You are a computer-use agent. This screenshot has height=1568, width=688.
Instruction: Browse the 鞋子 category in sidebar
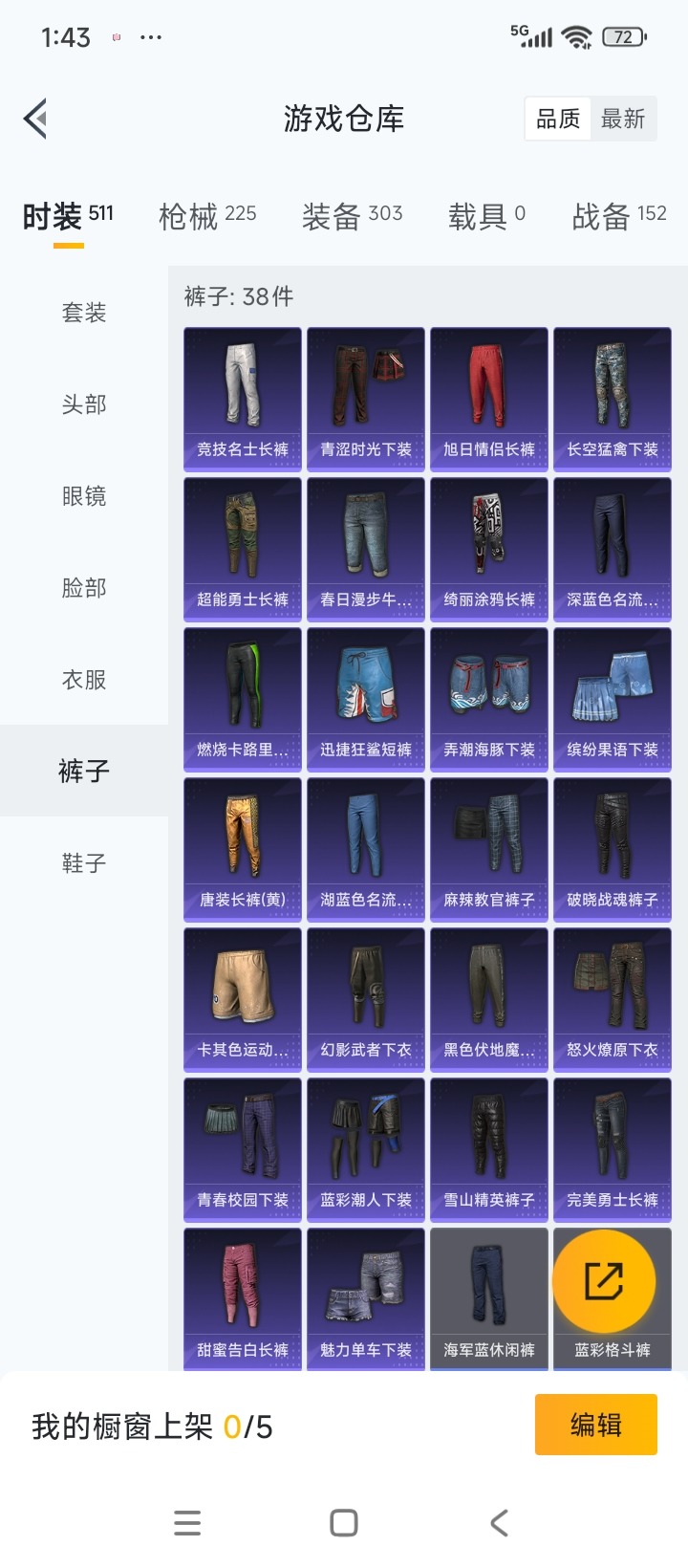click(81, 862)
